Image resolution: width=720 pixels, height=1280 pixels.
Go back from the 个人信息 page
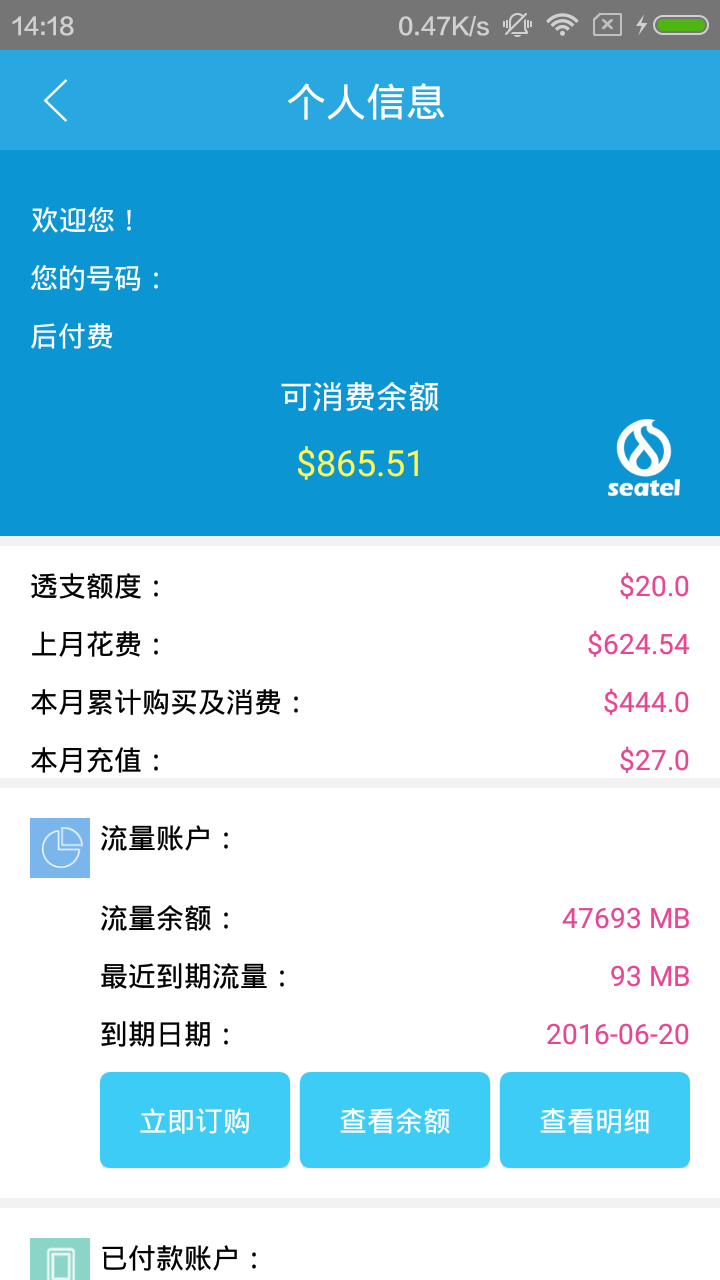tap(56, 101)
